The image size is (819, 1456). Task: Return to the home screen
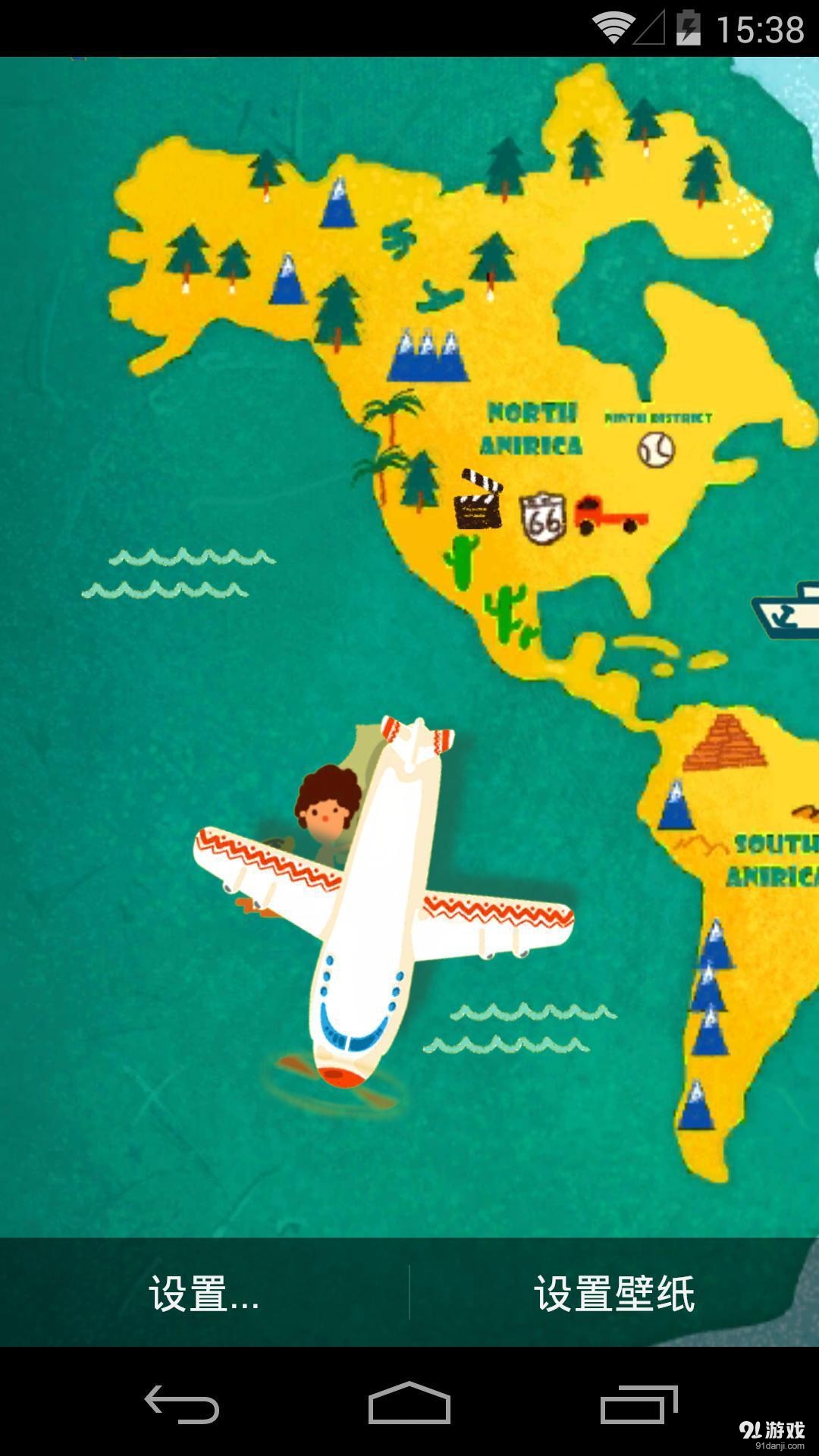[x=409, y=1404]
